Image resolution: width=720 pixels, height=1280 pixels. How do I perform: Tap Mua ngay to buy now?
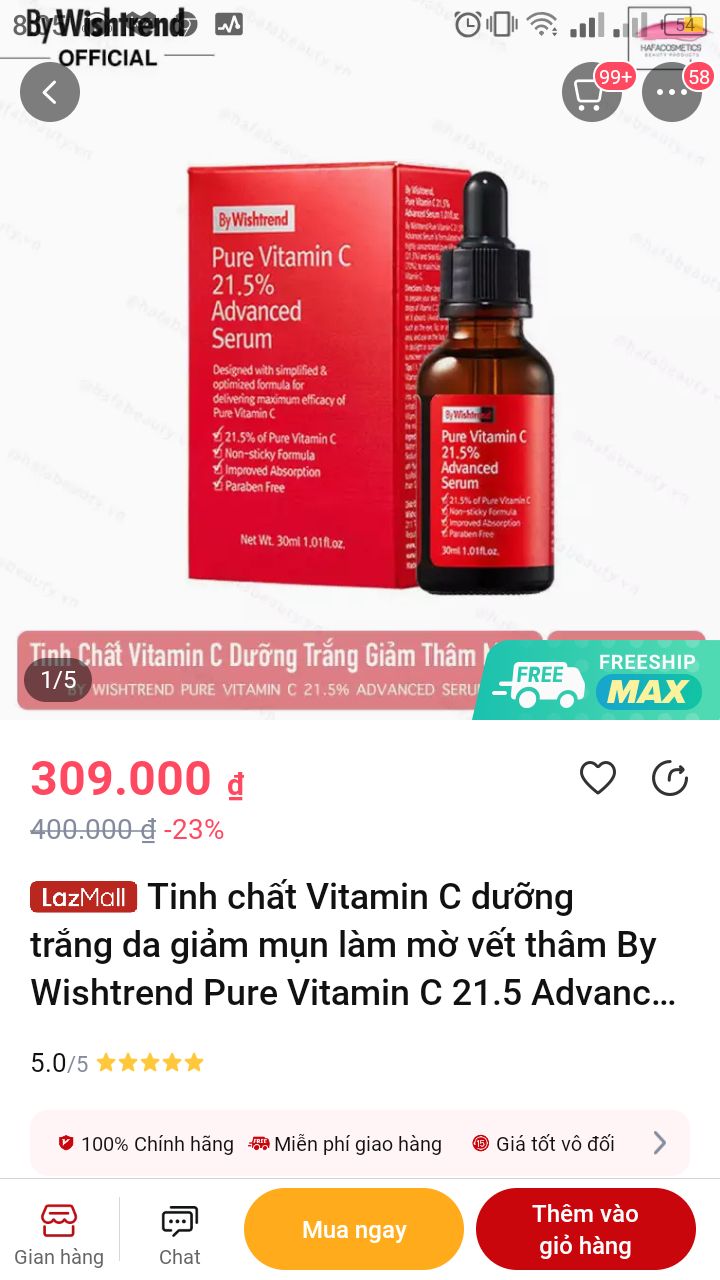click(x=354, y=1229)
